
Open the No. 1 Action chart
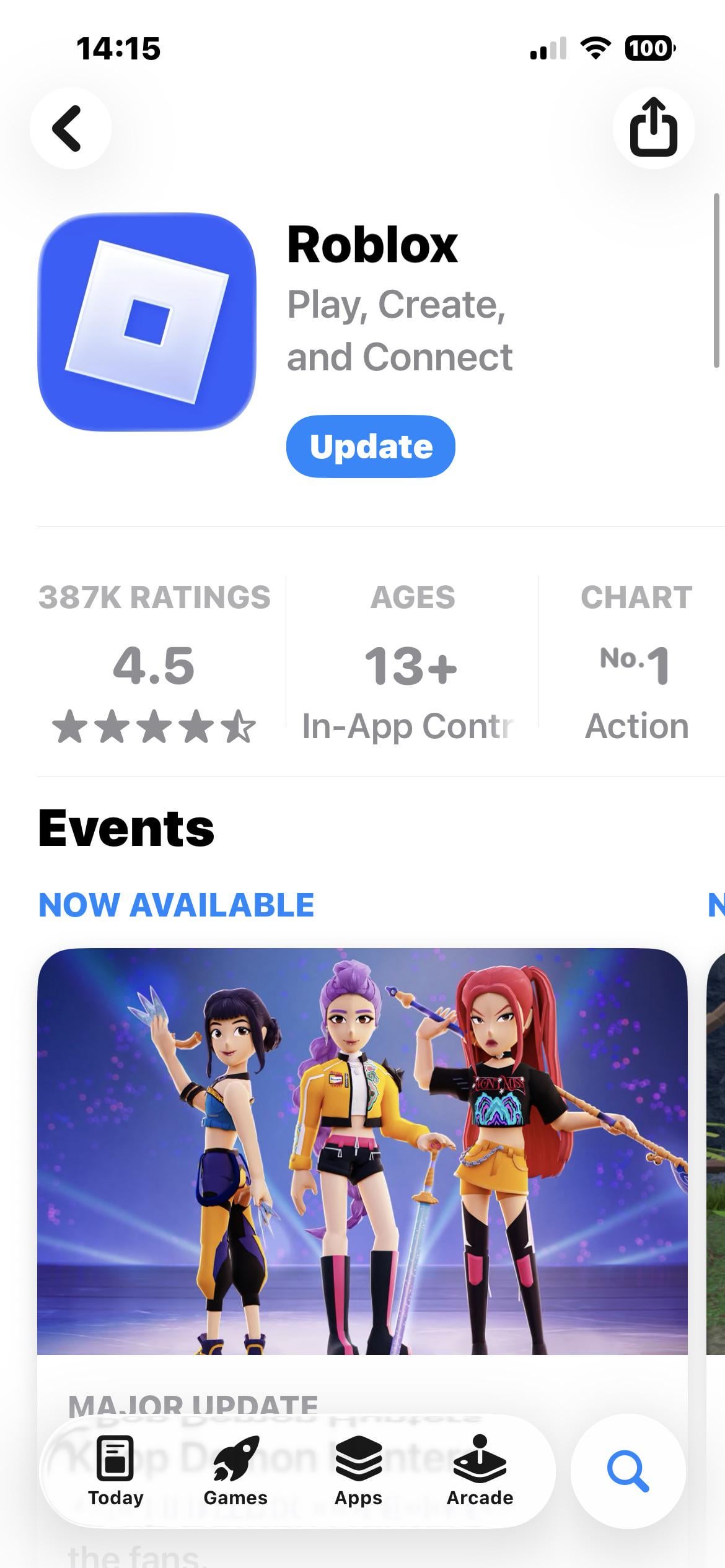636,663
